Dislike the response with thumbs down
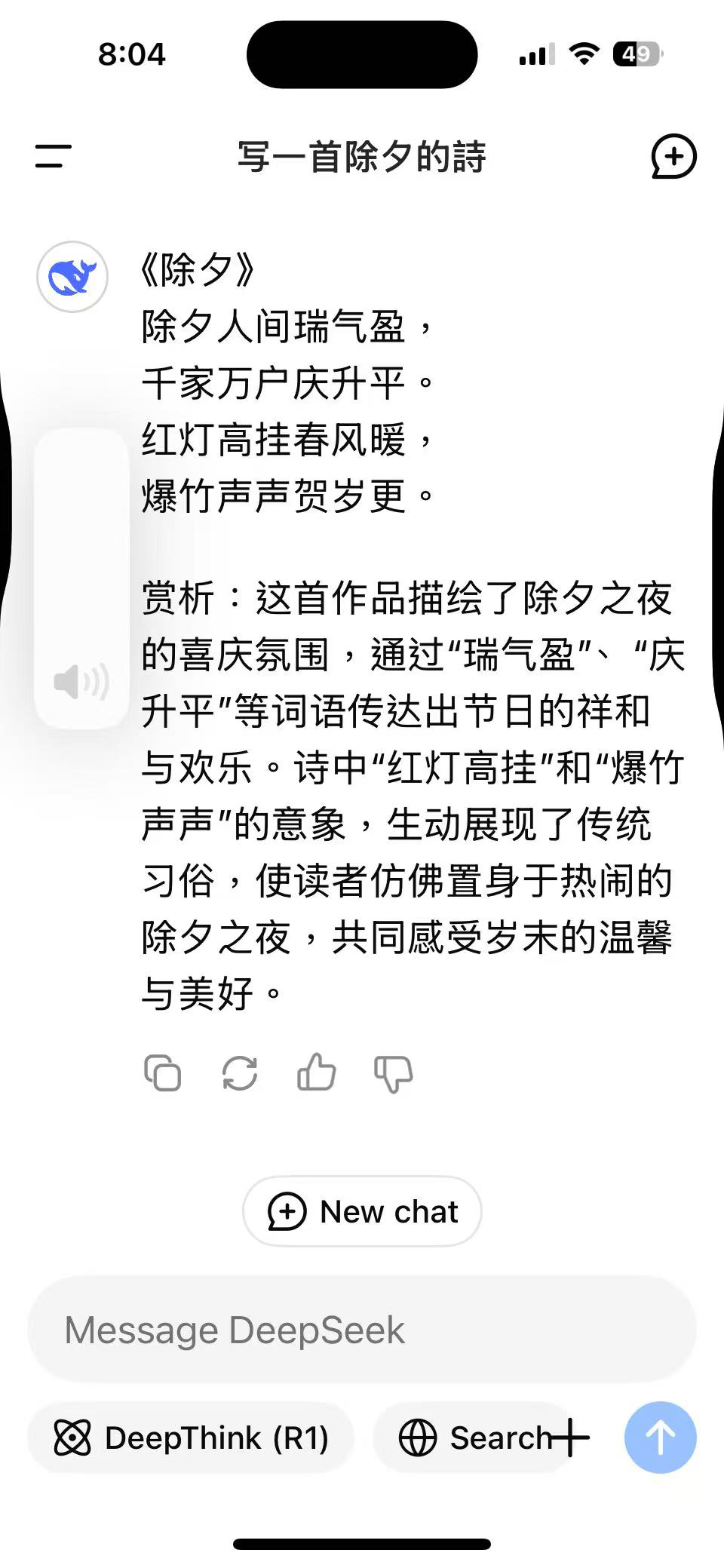Image resolution: width=724 pixels, height=1568 pixels. pos(393,1072)
